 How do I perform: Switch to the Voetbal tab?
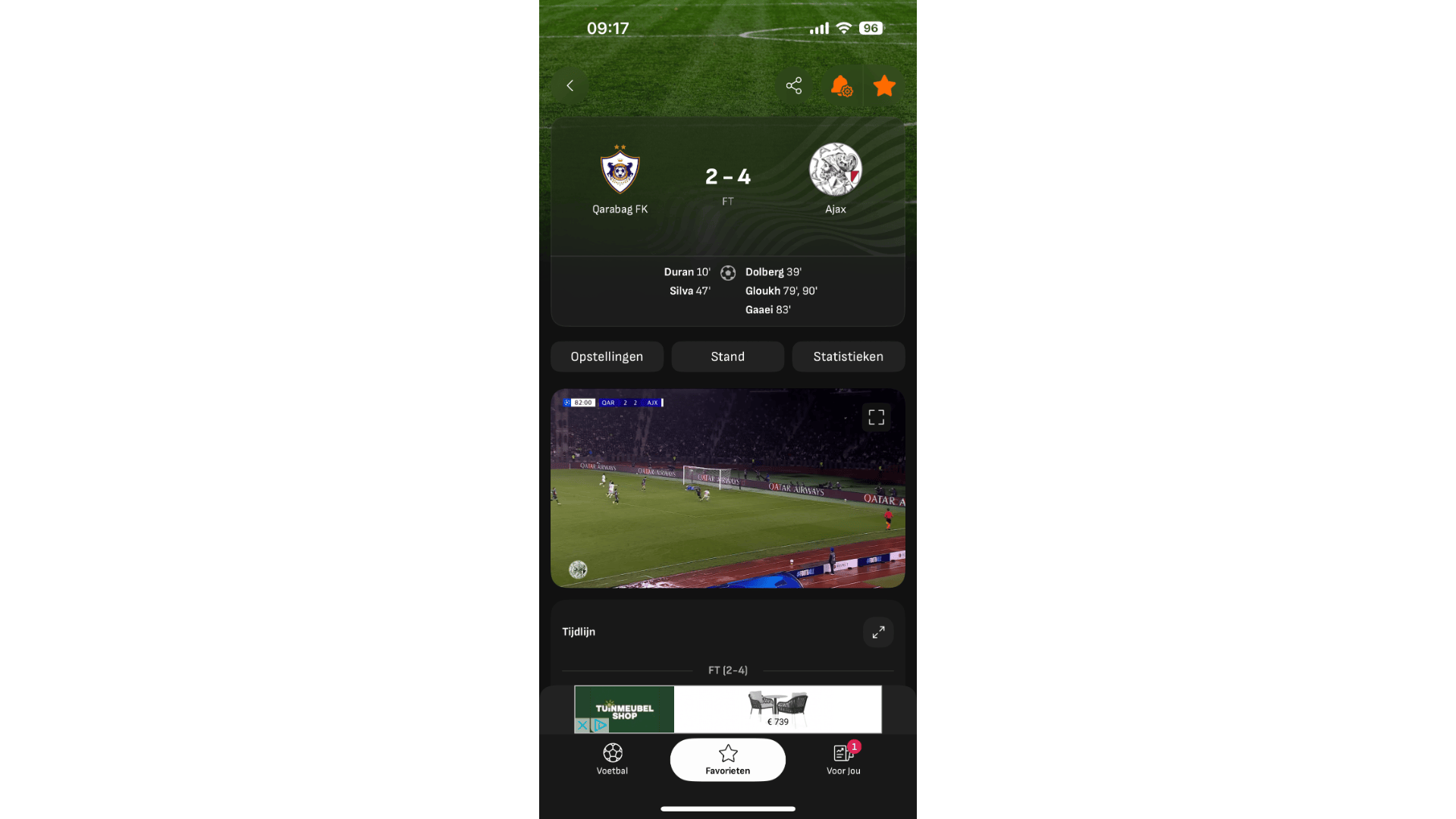click(612, 759)
